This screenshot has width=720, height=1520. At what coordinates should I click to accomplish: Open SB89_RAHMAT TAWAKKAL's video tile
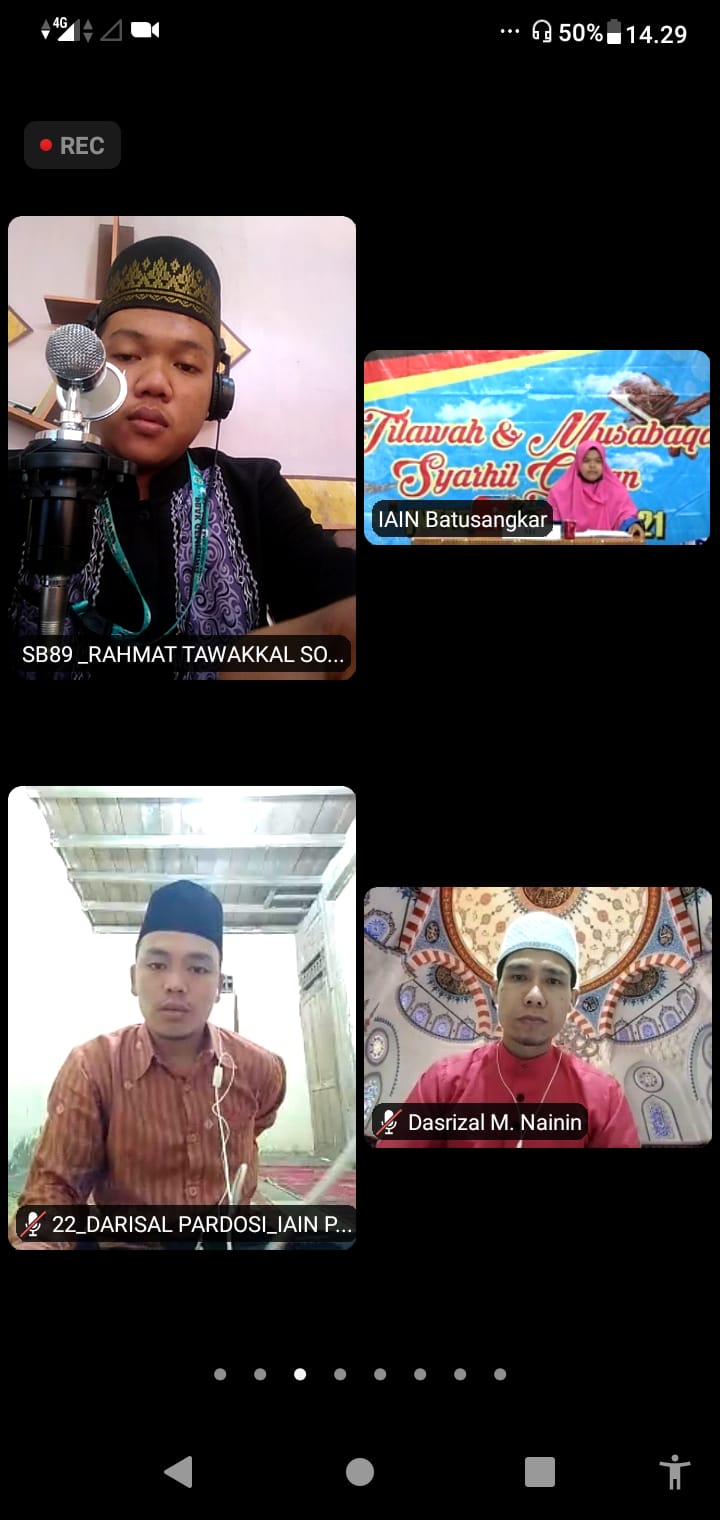point(182,448)
